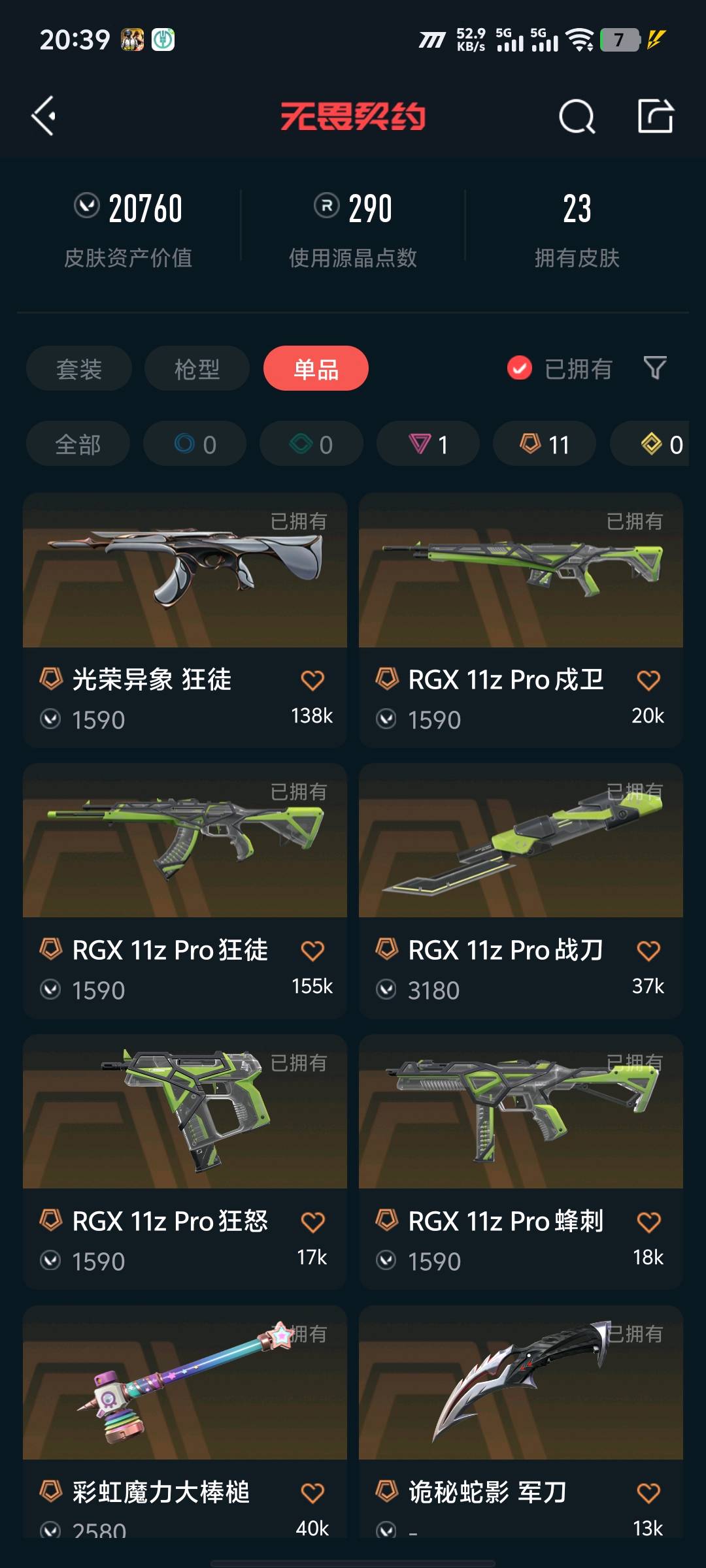The width and height of the screenshot is (706, 1568).
Task: Like the RGX 11z Pro 狂徒 skin
Action: pos(312,951)
